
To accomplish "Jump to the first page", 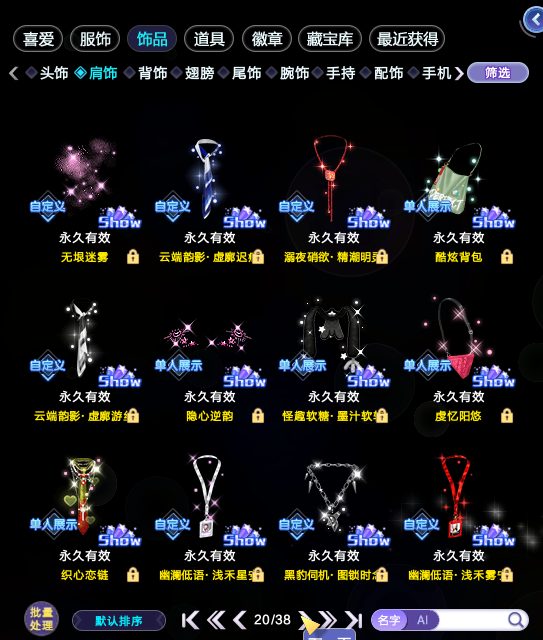I will [x=190, y=620].
